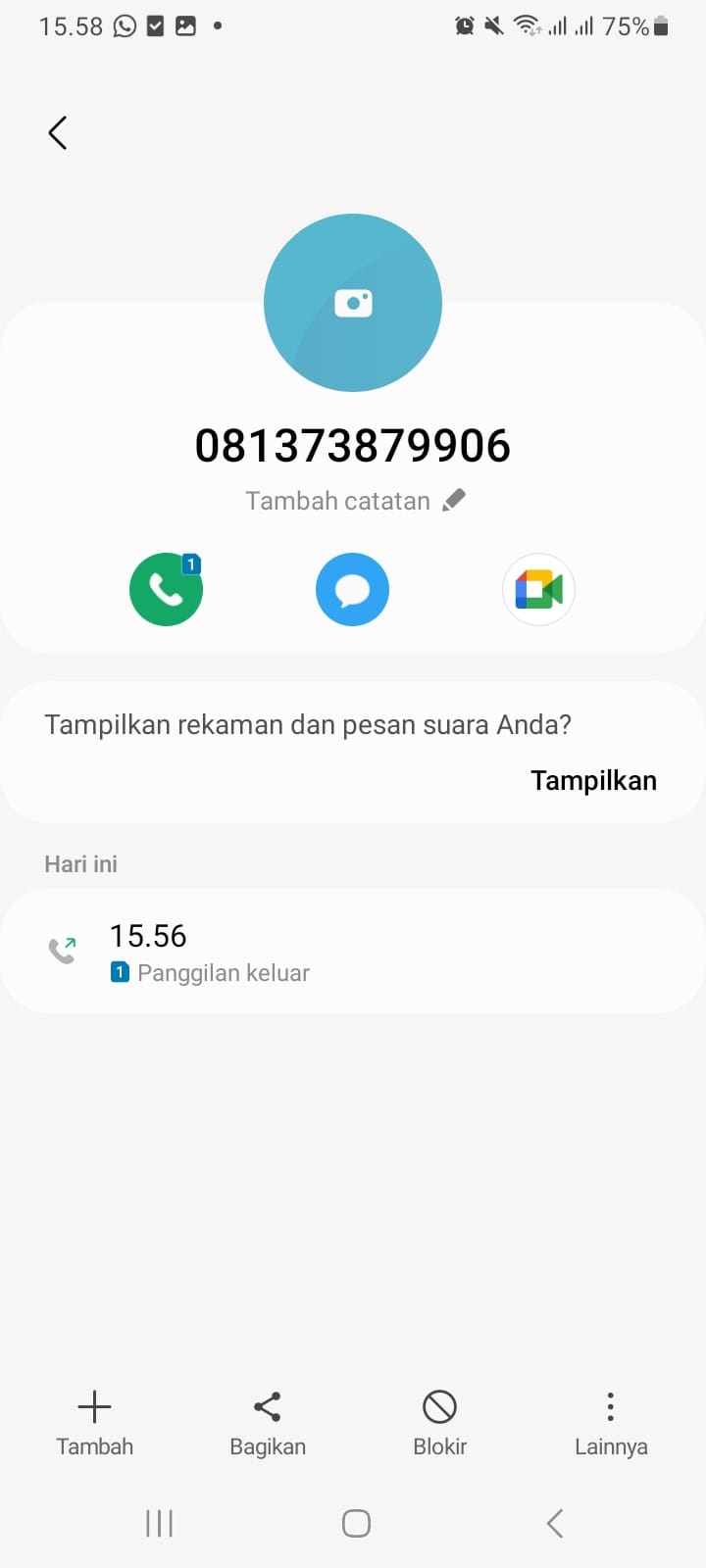Start a Google Meet video call

[x=538, y=589]
